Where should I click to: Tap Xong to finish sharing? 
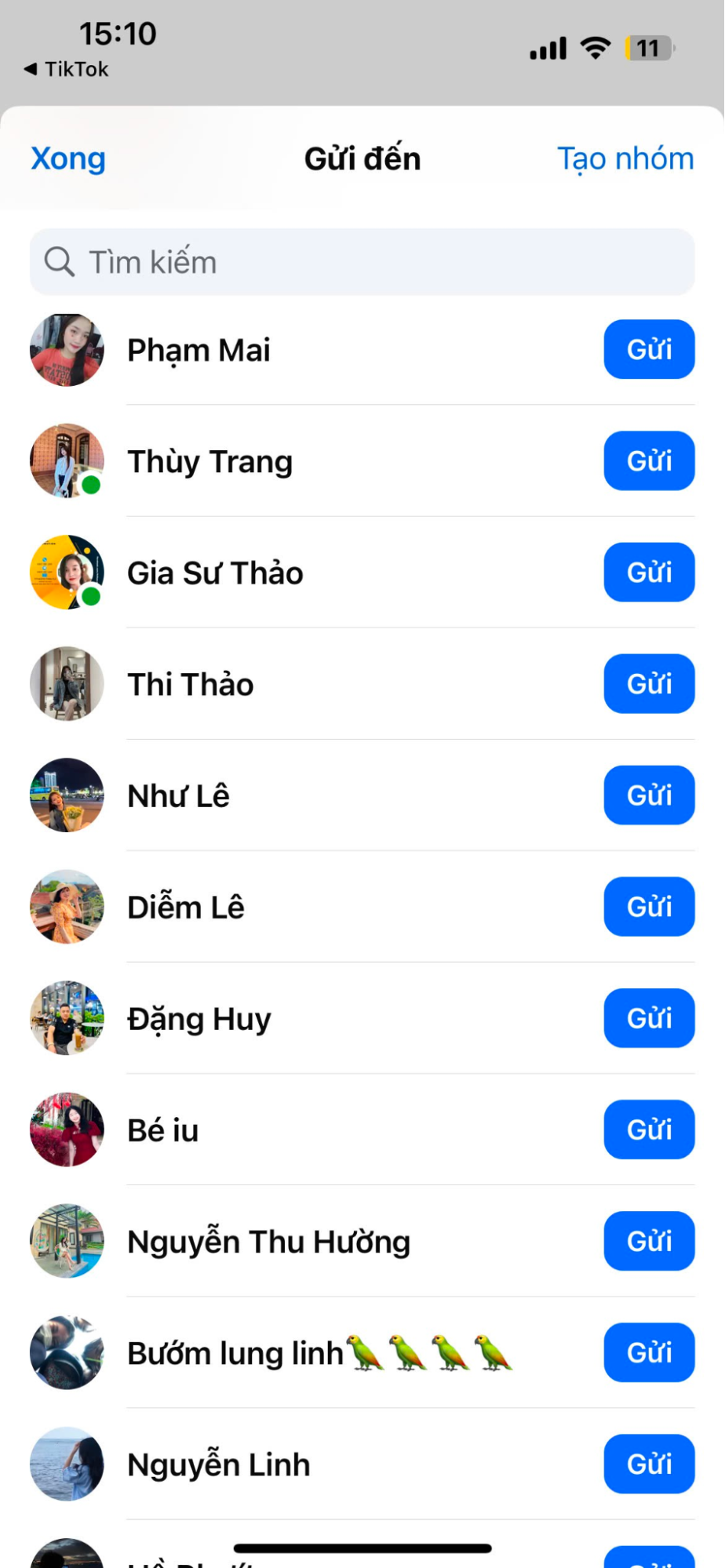pyautogui.click(x=68, y=159)
